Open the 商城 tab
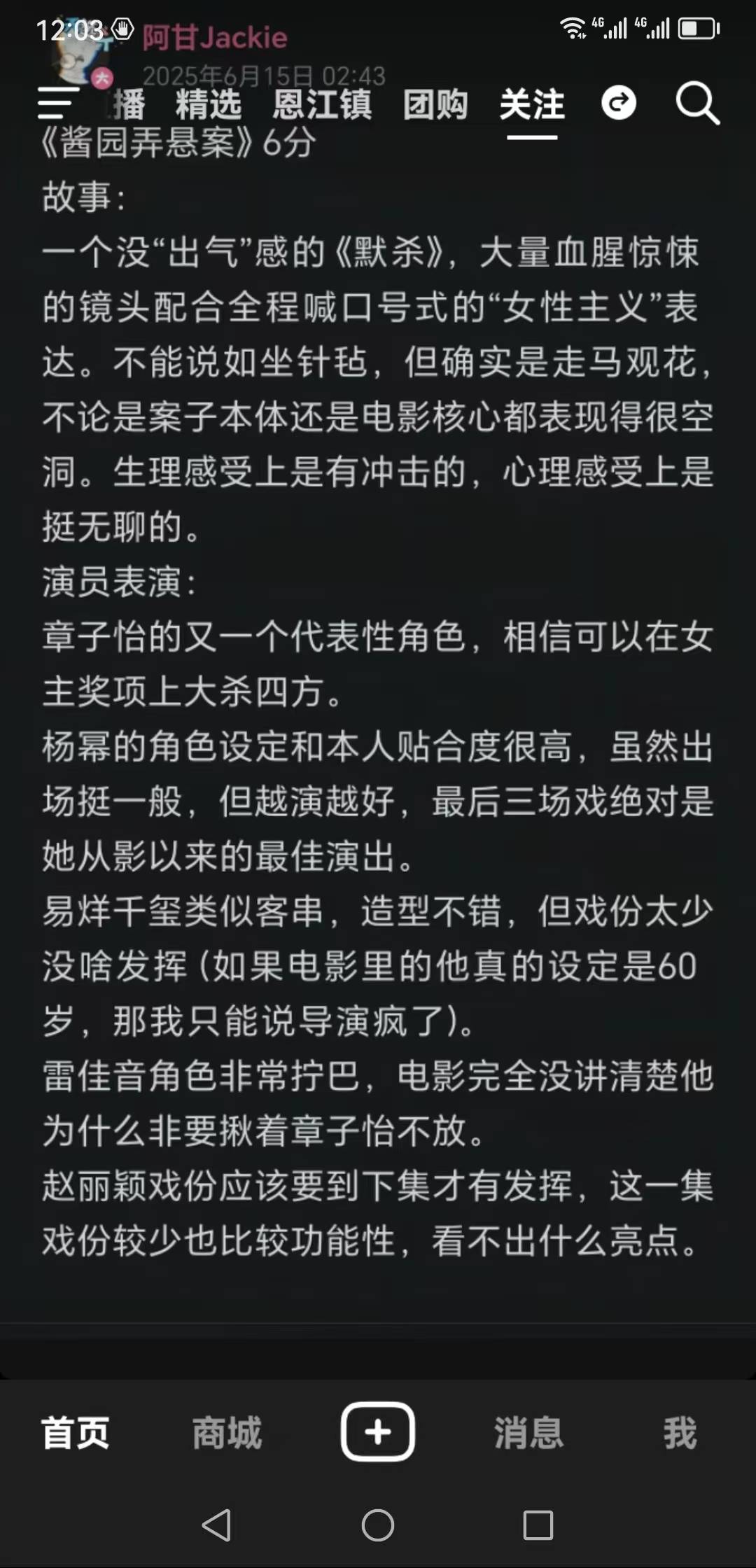756x1568 pixels. pyautogui.click(x=227, y=1433)
